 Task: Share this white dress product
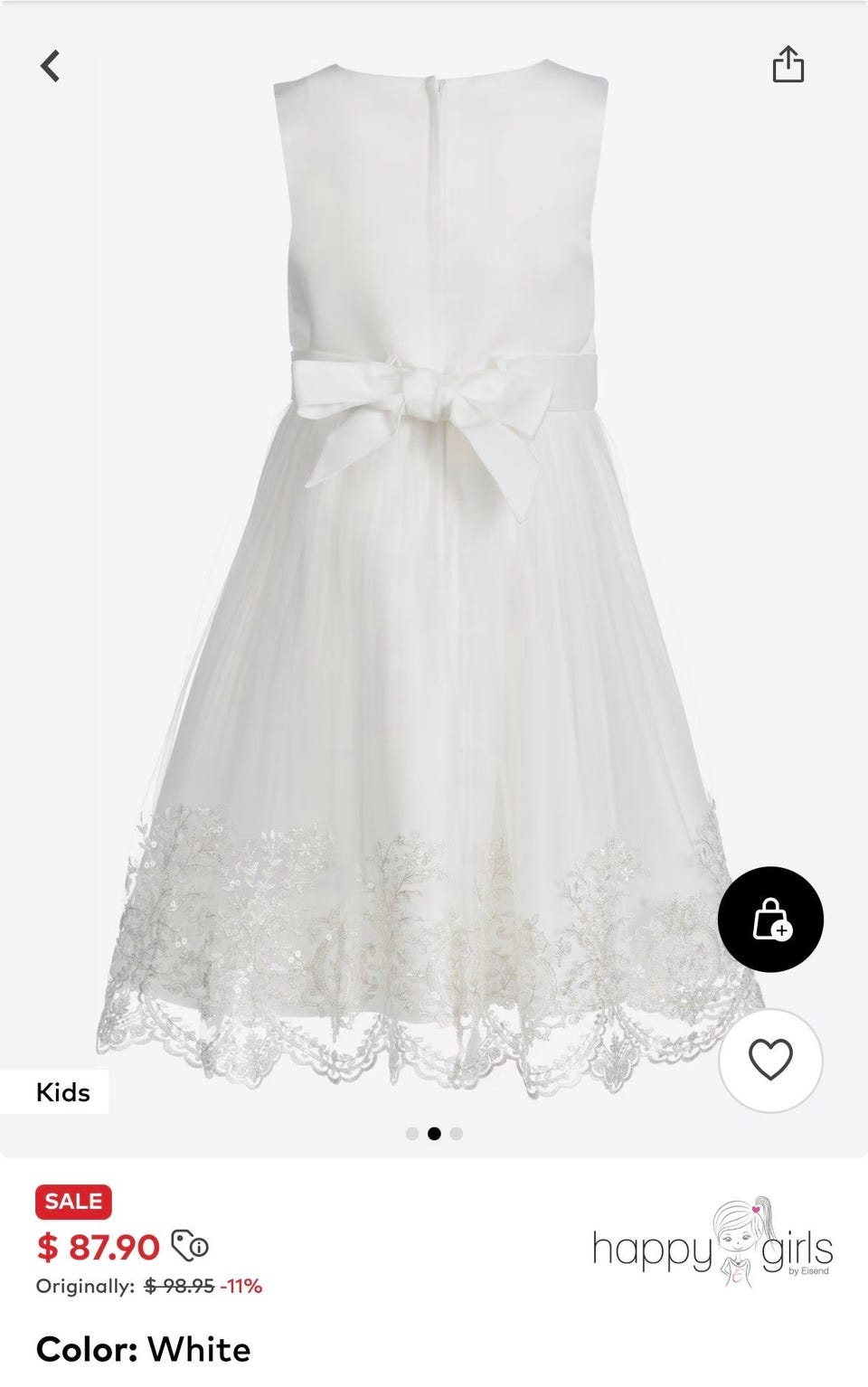[x=788, y=64]
